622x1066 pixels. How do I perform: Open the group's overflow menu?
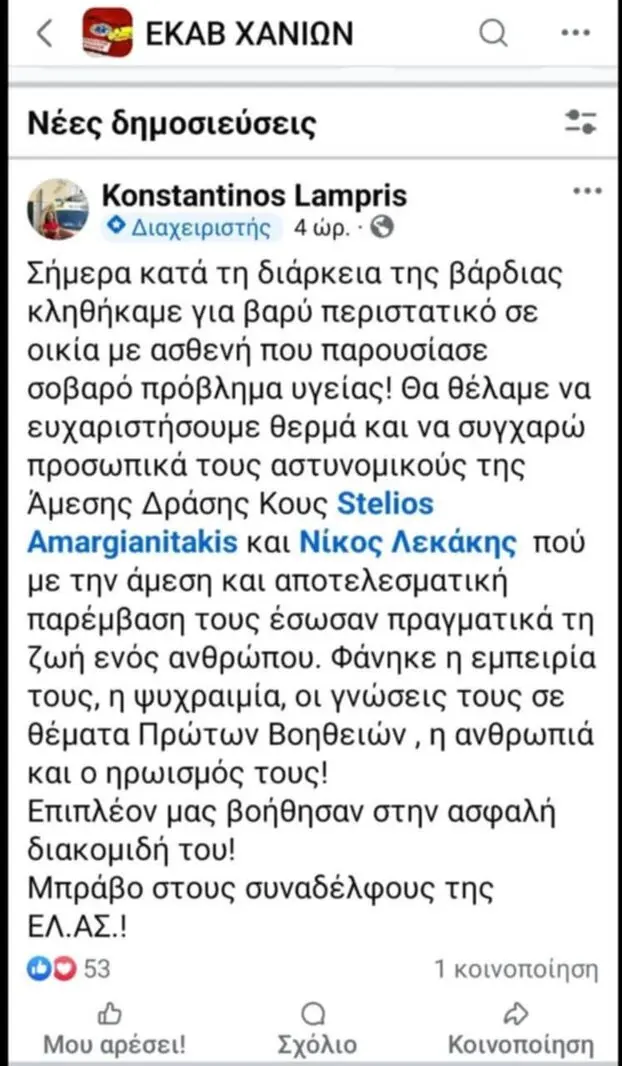click(577, 34)
